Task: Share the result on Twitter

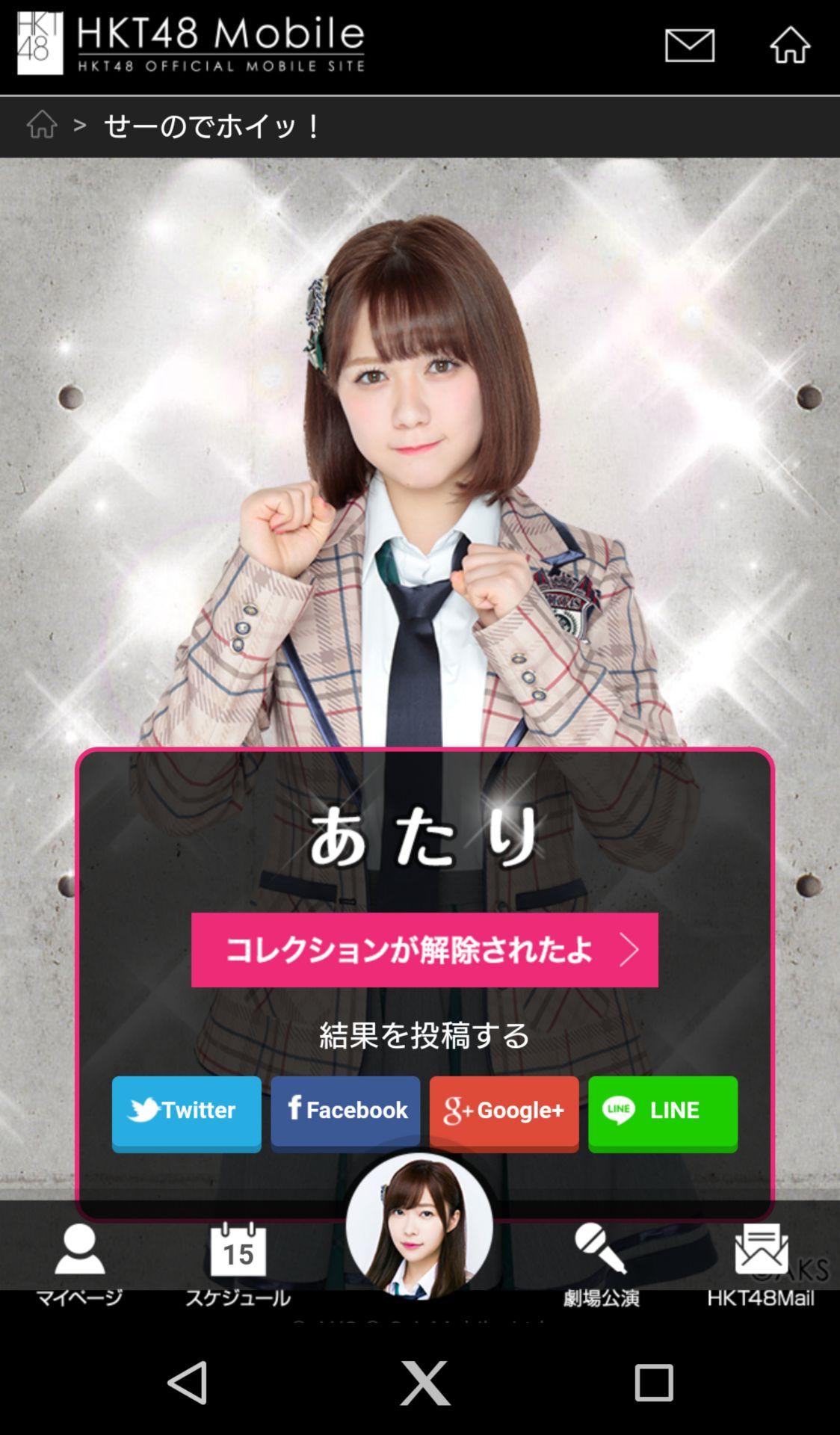Action: [x=187, y=1112]
